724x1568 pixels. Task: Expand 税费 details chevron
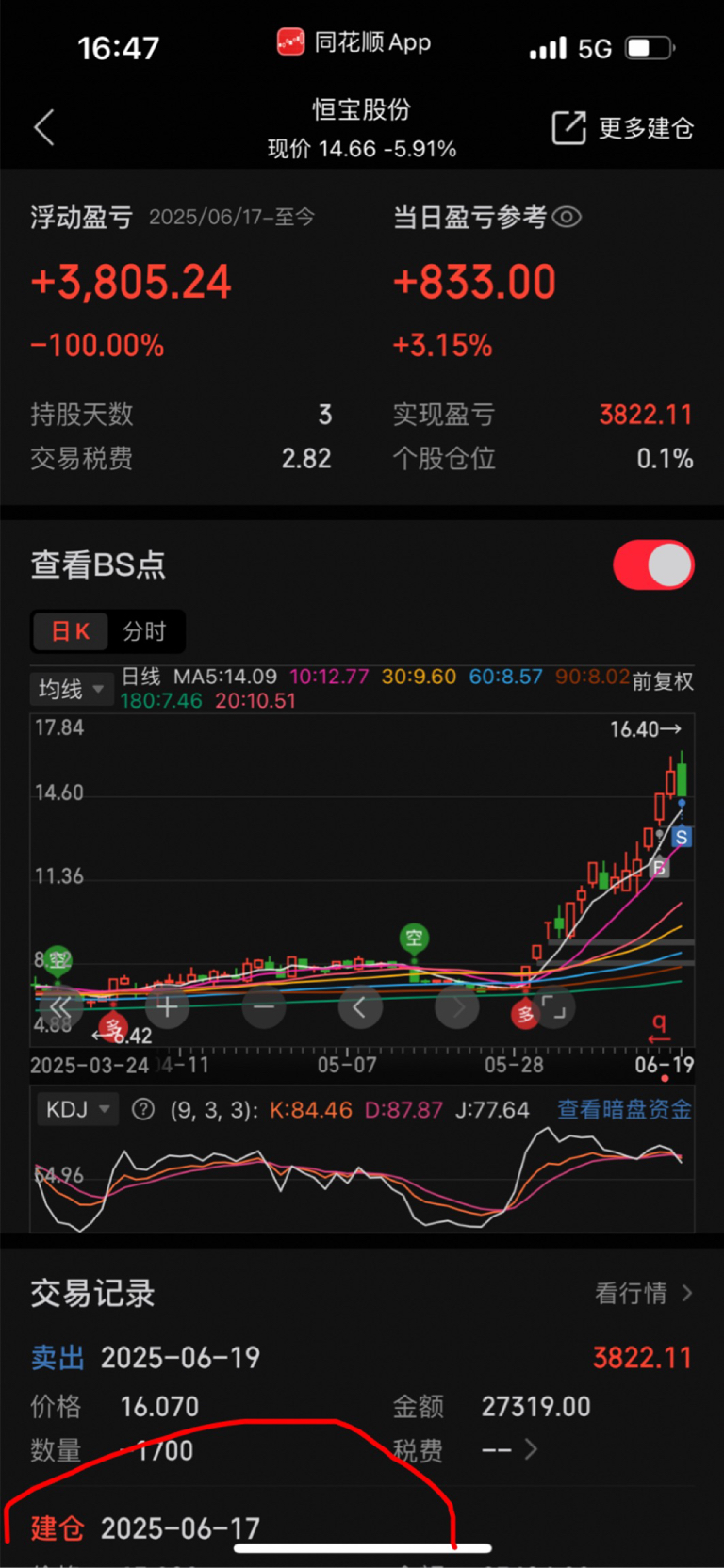(x=531, y=1449)
